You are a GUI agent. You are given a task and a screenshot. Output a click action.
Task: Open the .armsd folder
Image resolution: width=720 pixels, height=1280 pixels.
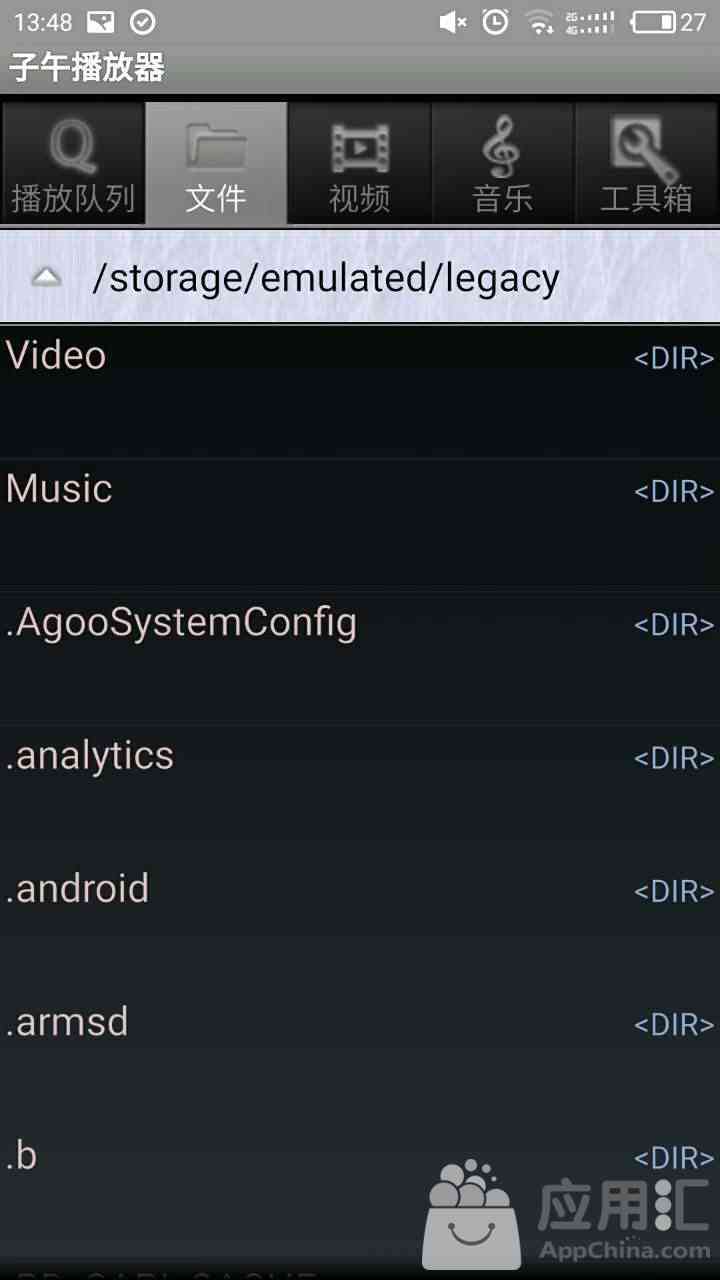pos(360,1057)
